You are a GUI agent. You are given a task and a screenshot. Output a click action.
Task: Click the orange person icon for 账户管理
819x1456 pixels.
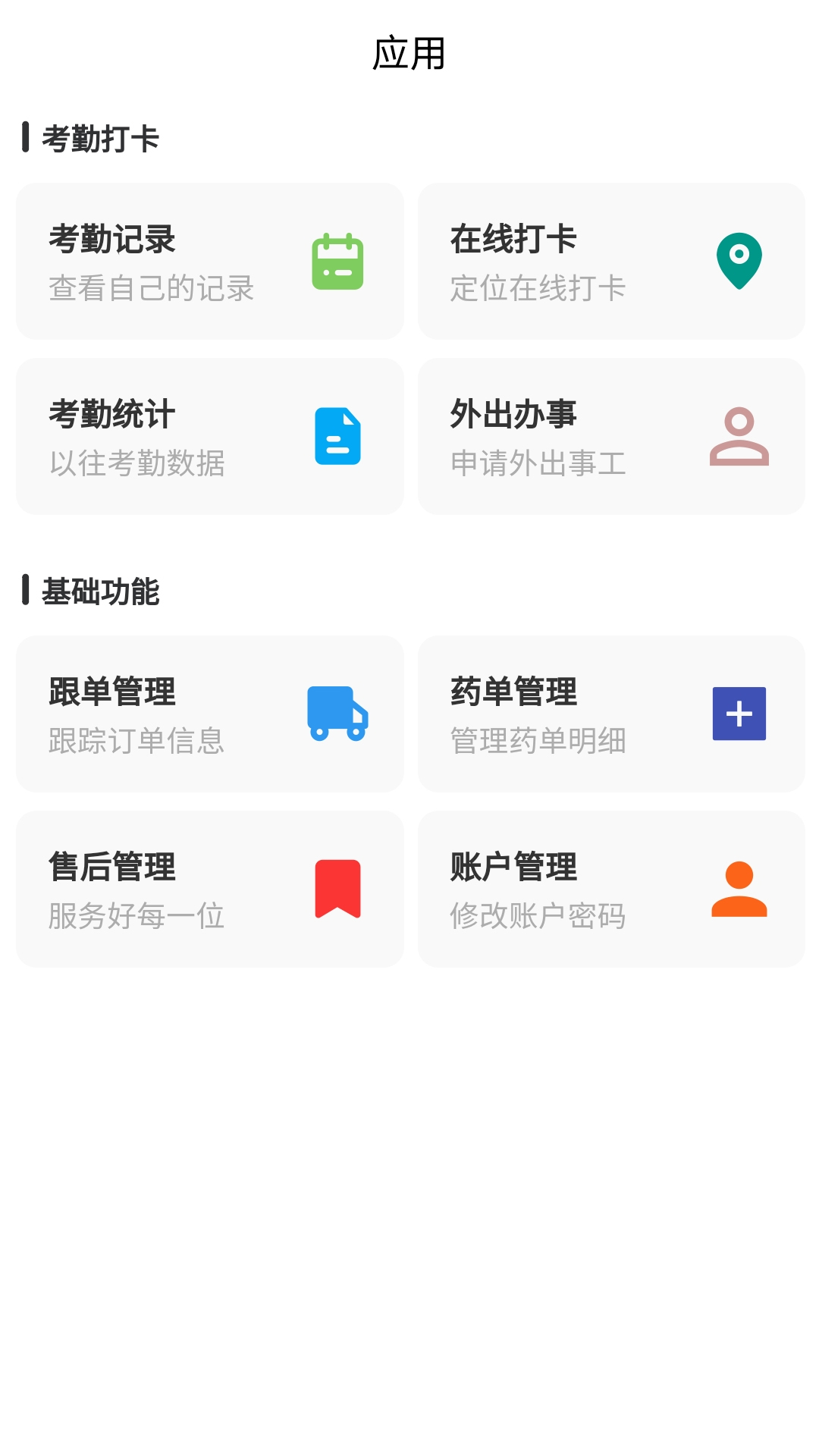739,888
